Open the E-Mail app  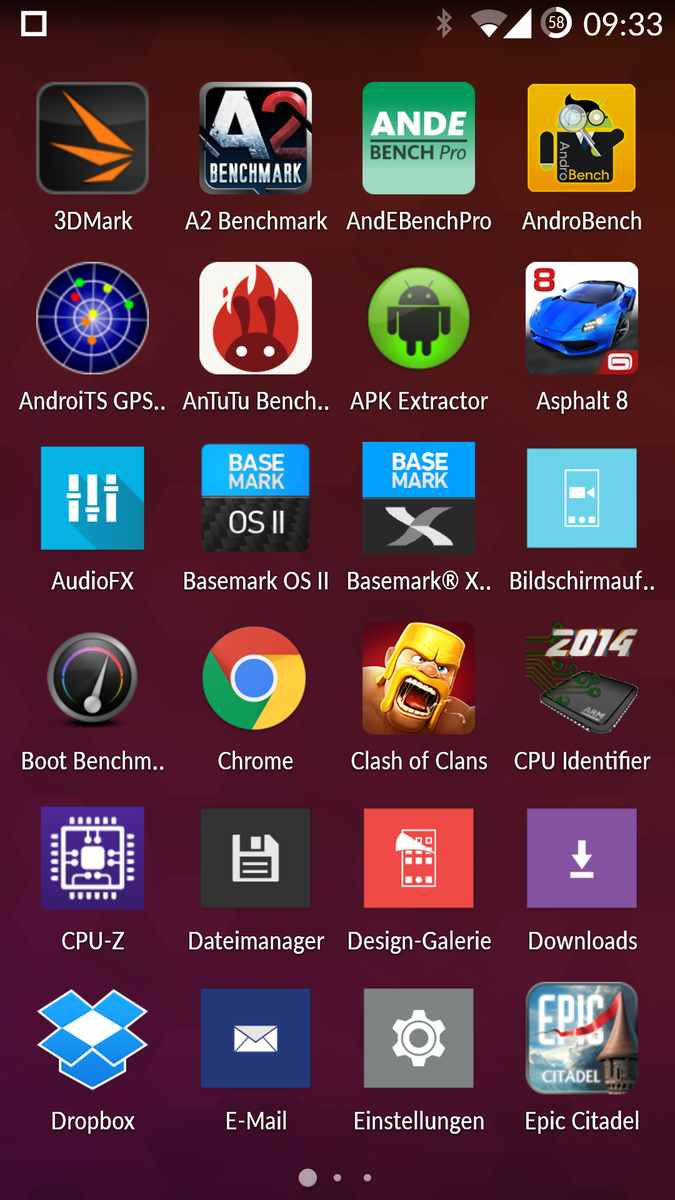[x=256, y=1038]
